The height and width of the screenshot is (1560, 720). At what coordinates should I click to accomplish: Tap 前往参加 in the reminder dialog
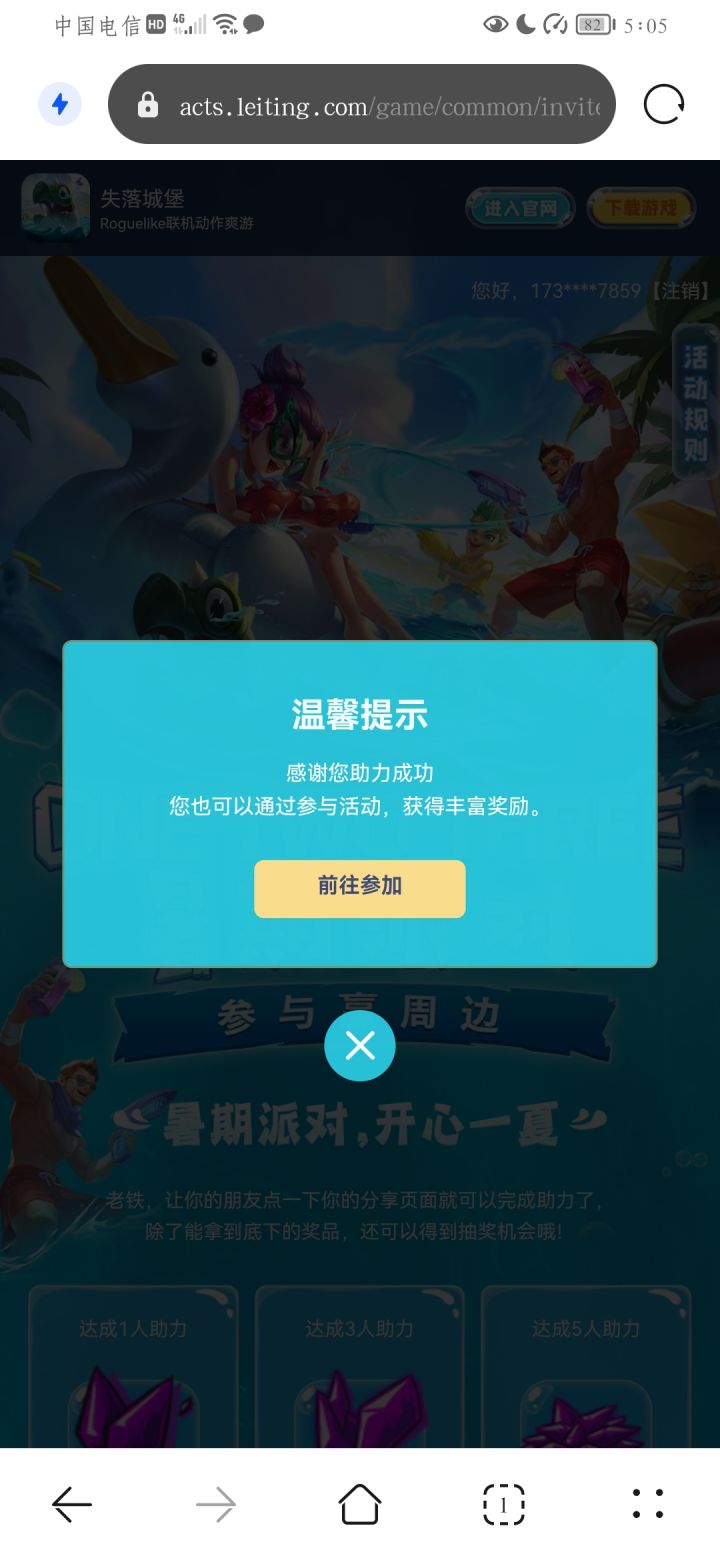tap(360, 888)
